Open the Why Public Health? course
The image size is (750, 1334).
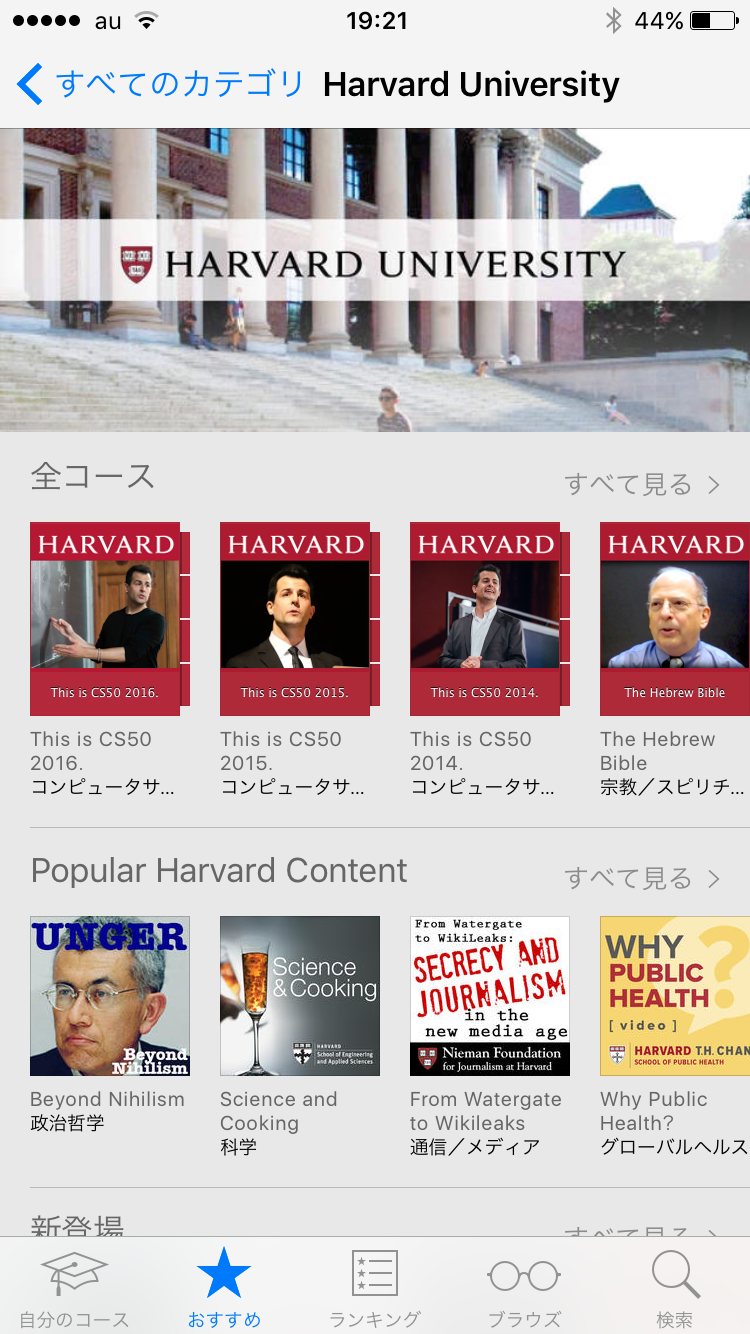(x=674, y=996)
